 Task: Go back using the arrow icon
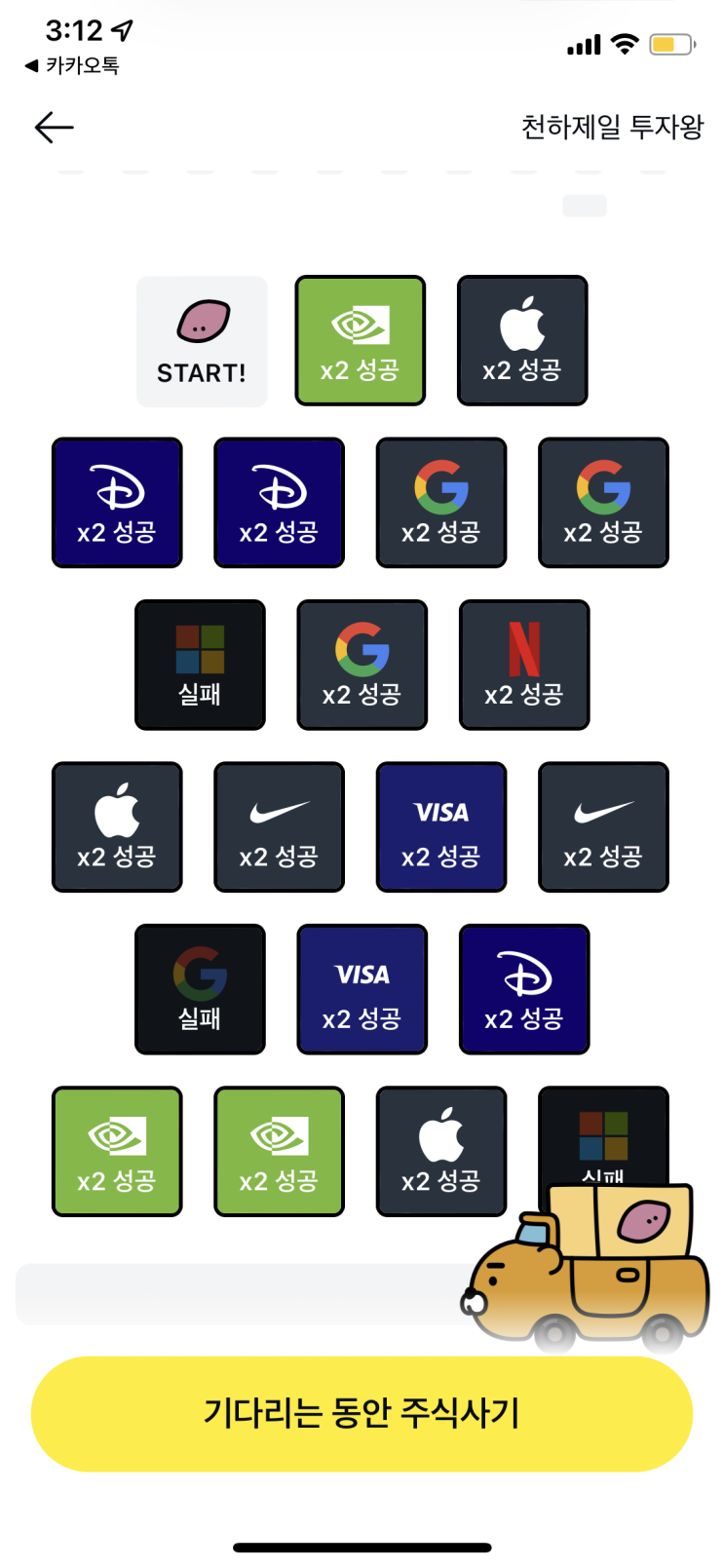click(54, 127)
